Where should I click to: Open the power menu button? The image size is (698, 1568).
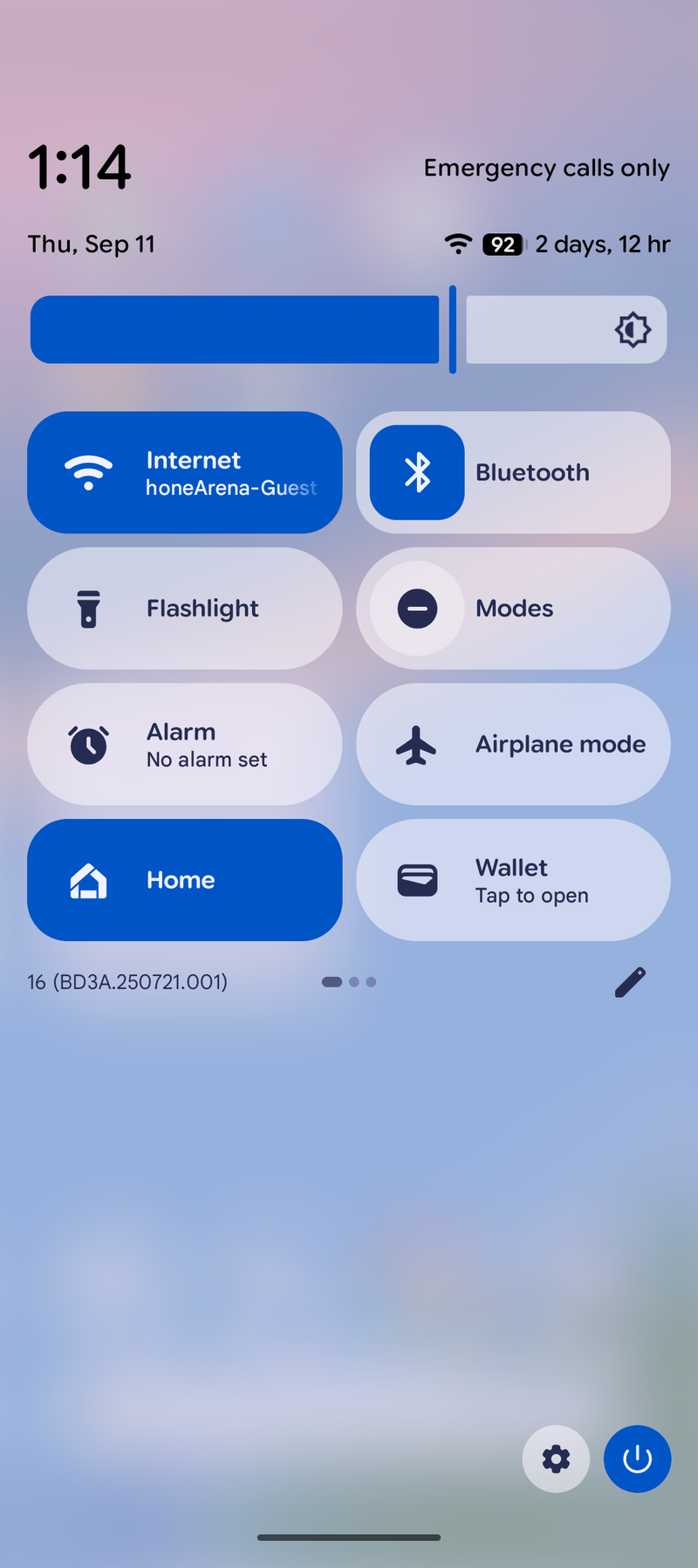tap(637, 1459)
